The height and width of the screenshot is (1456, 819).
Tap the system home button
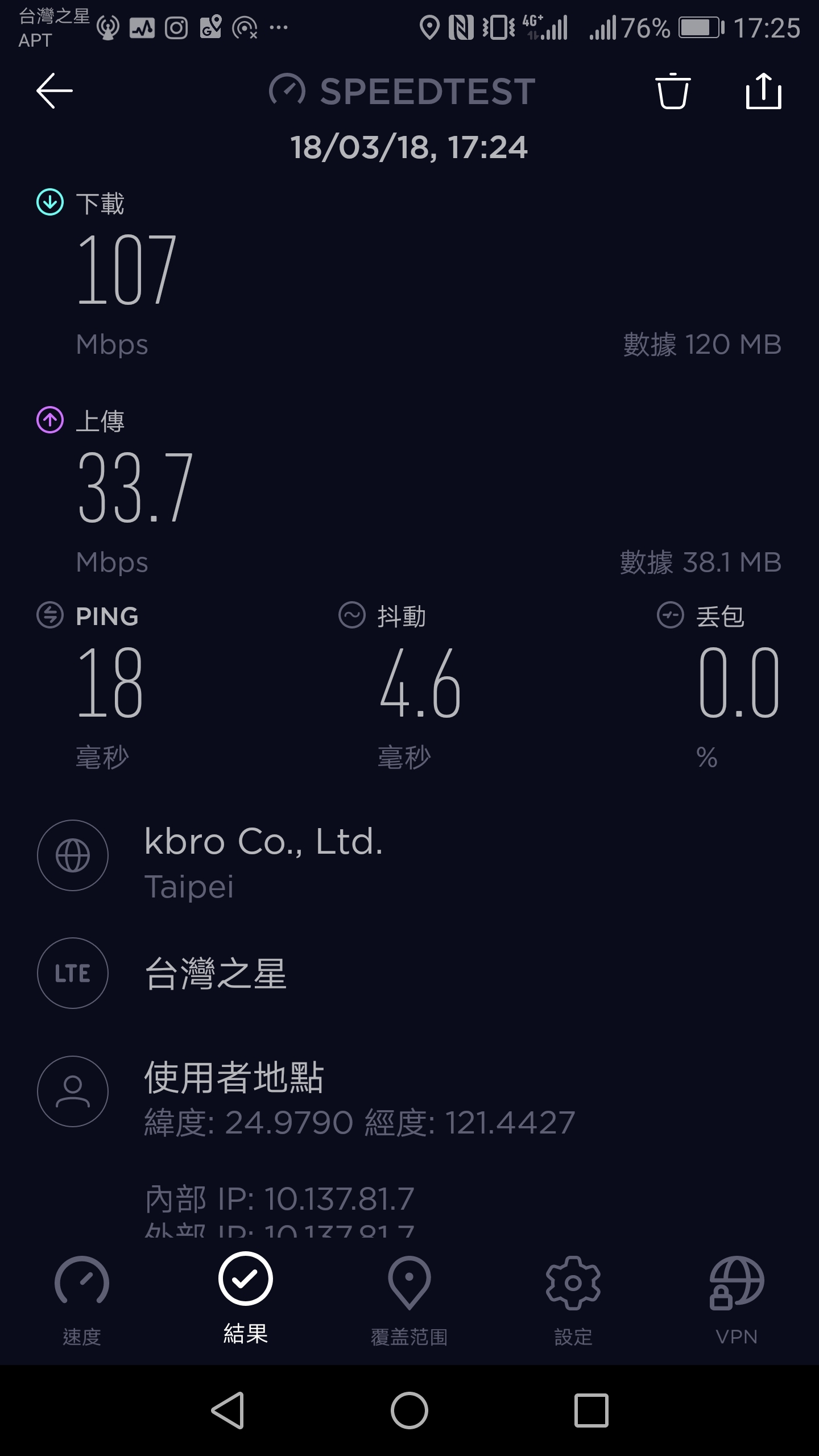coord(409,1410)
